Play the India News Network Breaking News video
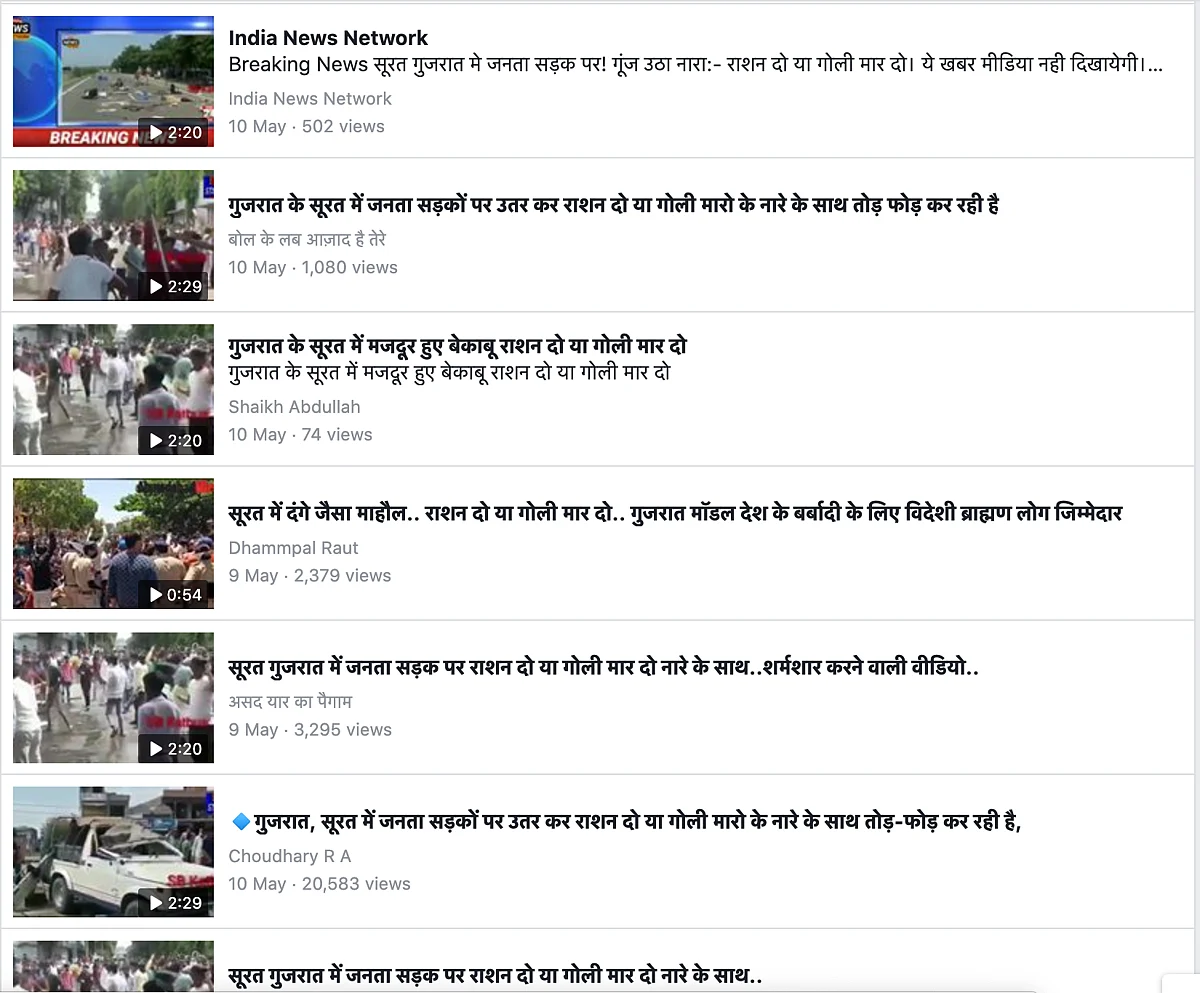 coord(113,82)
